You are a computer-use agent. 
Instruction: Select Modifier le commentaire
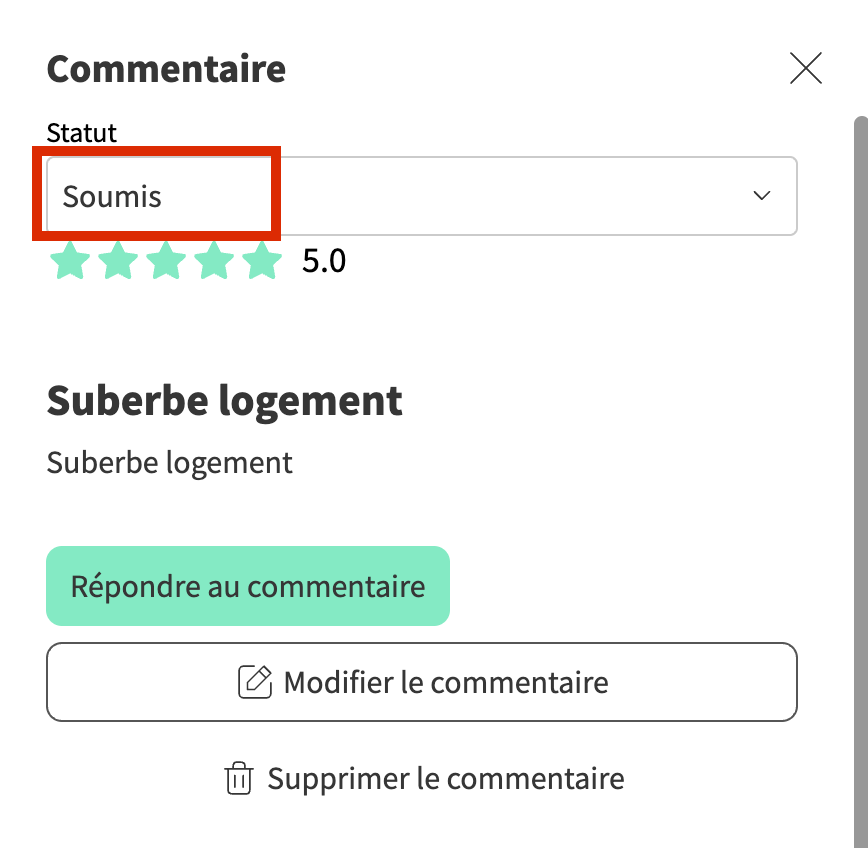pos(421,682)
